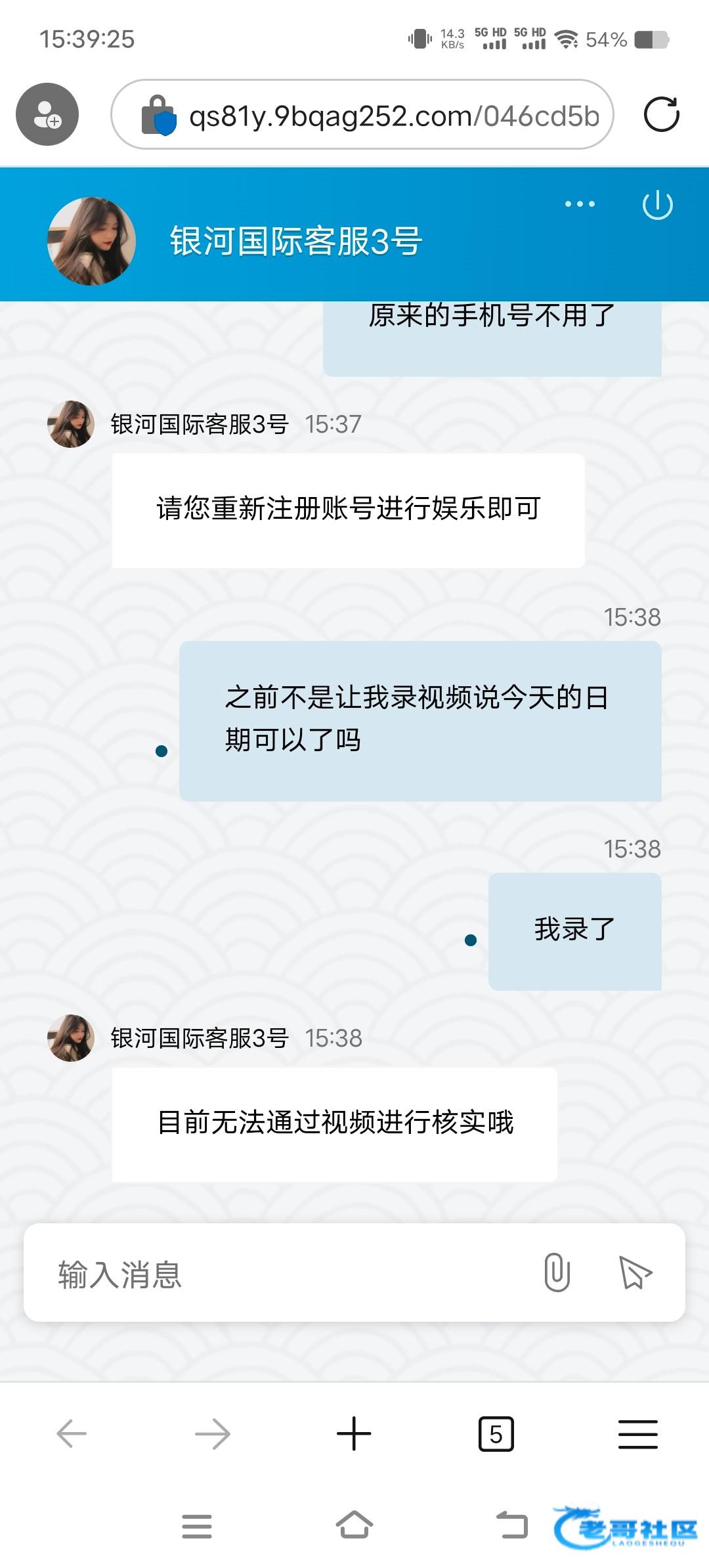Open the browser profile account icon

(47, 114)
